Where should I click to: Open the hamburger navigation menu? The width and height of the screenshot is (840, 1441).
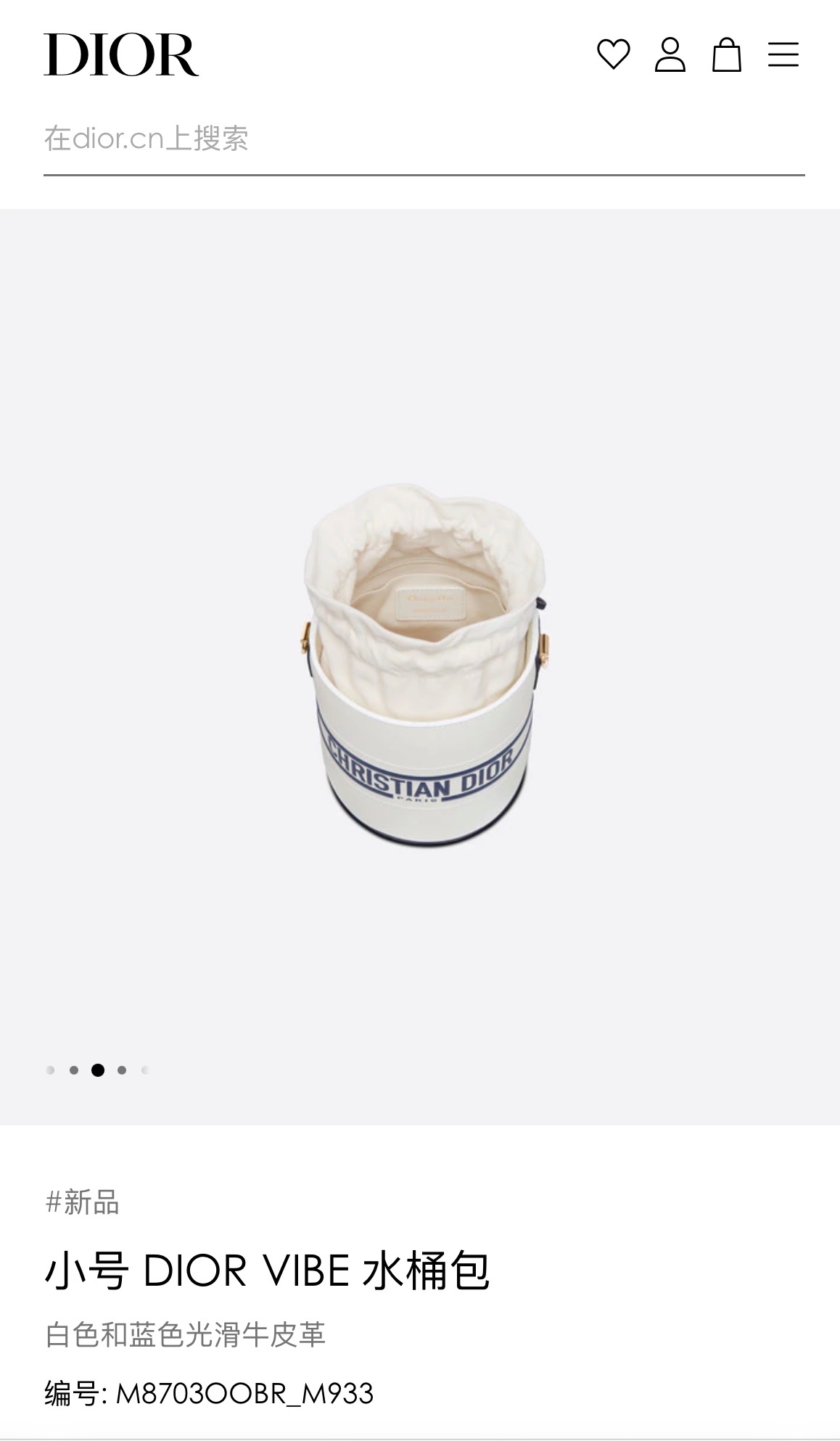783,54
